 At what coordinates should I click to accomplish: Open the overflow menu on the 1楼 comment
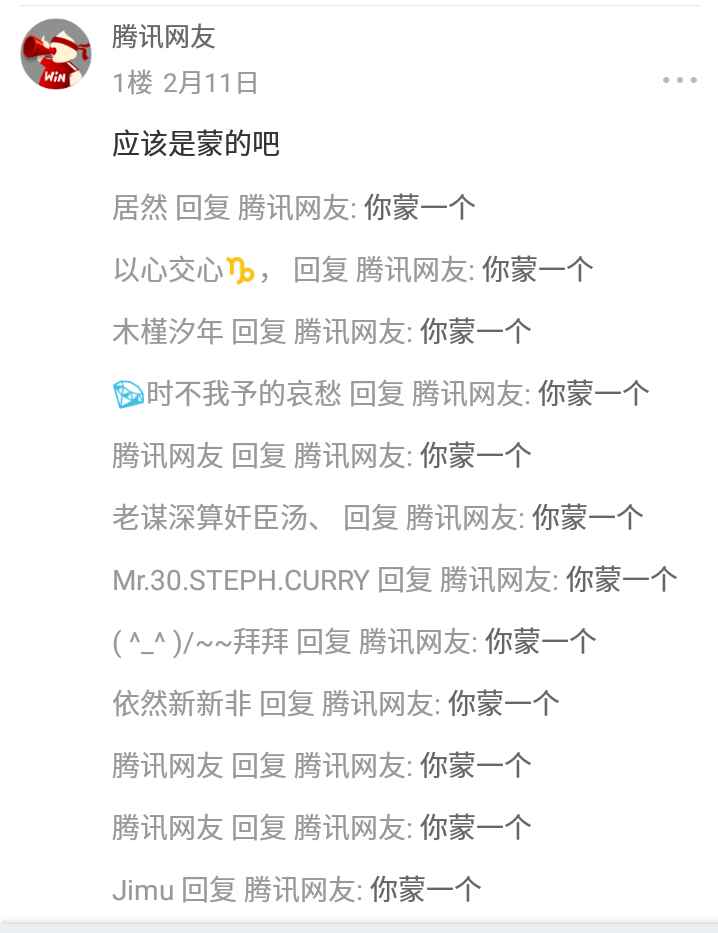(679, 81)
